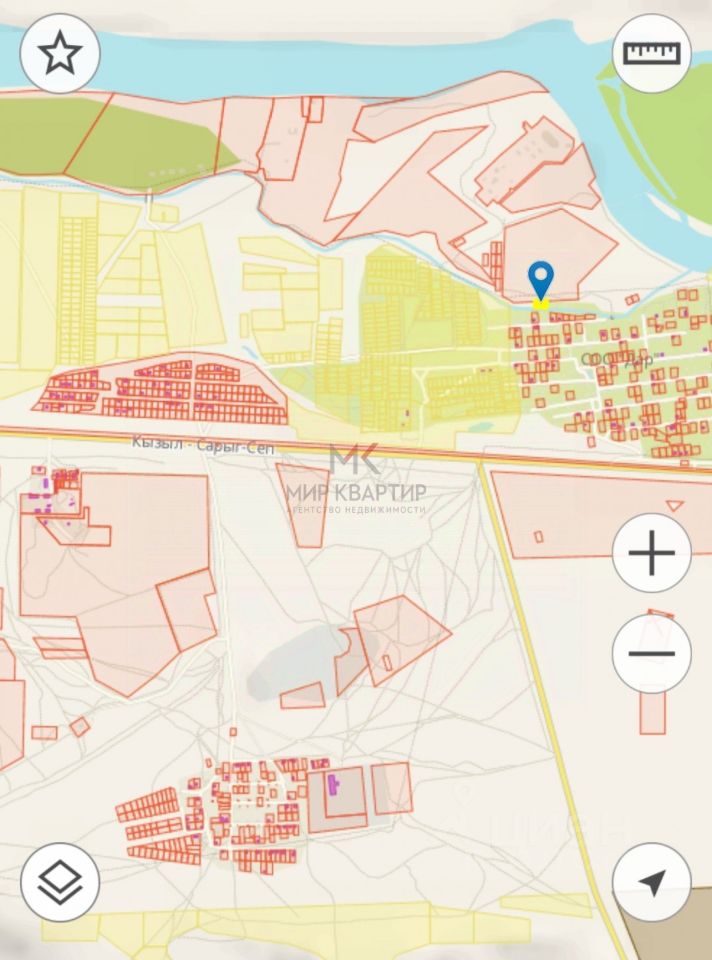Tap the star favorites button
This screenshot has height=960, width=712.
pos(60,54)
